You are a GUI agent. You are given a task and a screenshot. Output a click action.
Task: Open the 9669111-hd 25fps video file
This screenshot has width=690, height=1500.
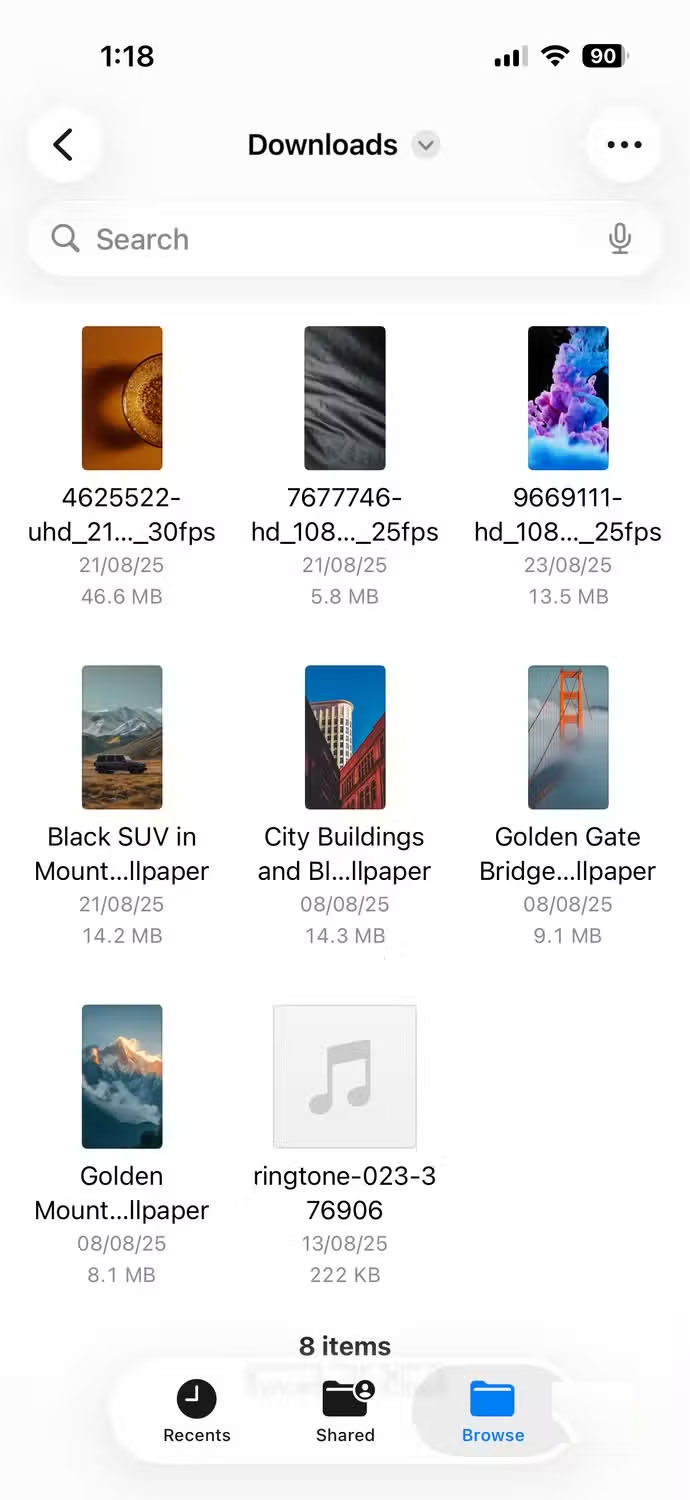tap(568, 398)
